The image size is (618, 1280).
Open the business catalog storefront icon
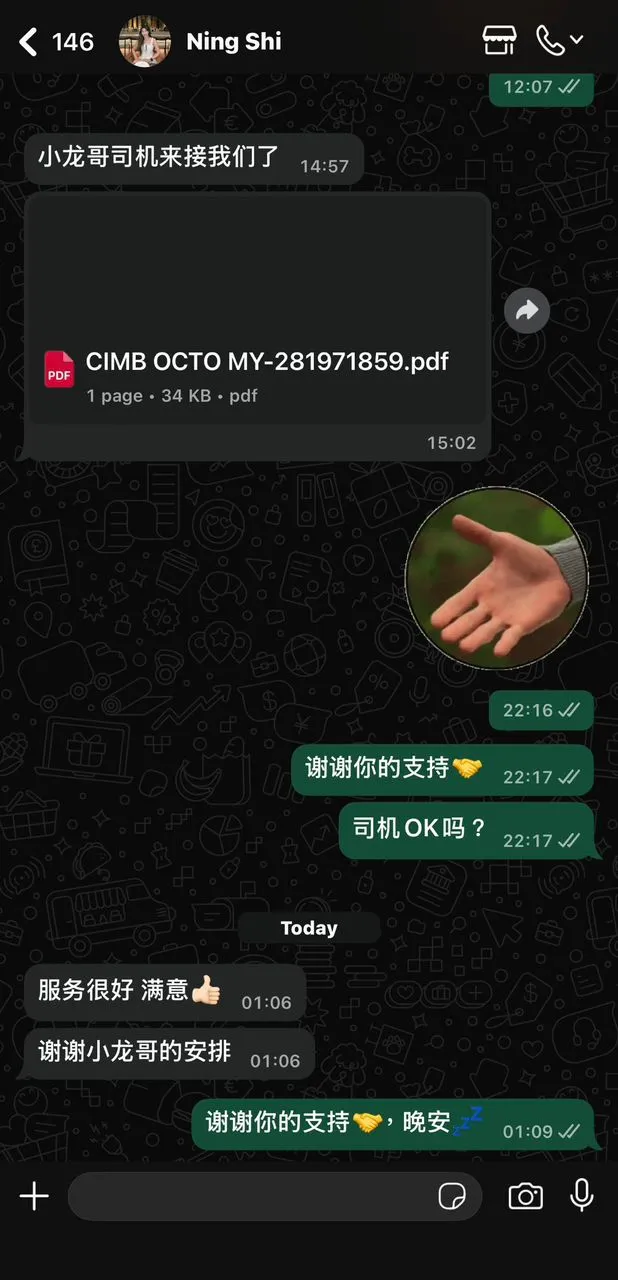tap(499, 41)
